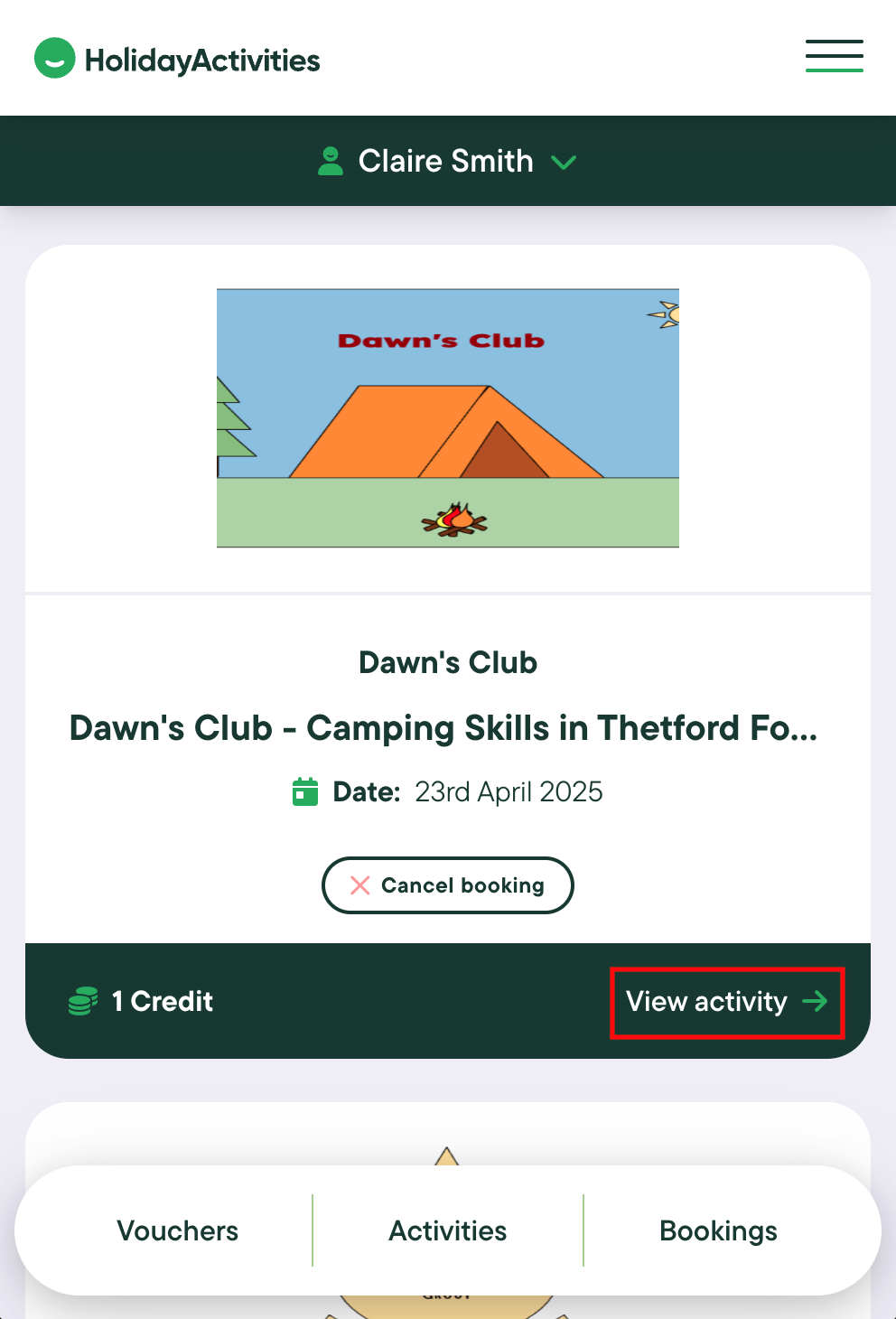Open the hamburger menu
Screen dimensions: 896x1319
(834, 56)
